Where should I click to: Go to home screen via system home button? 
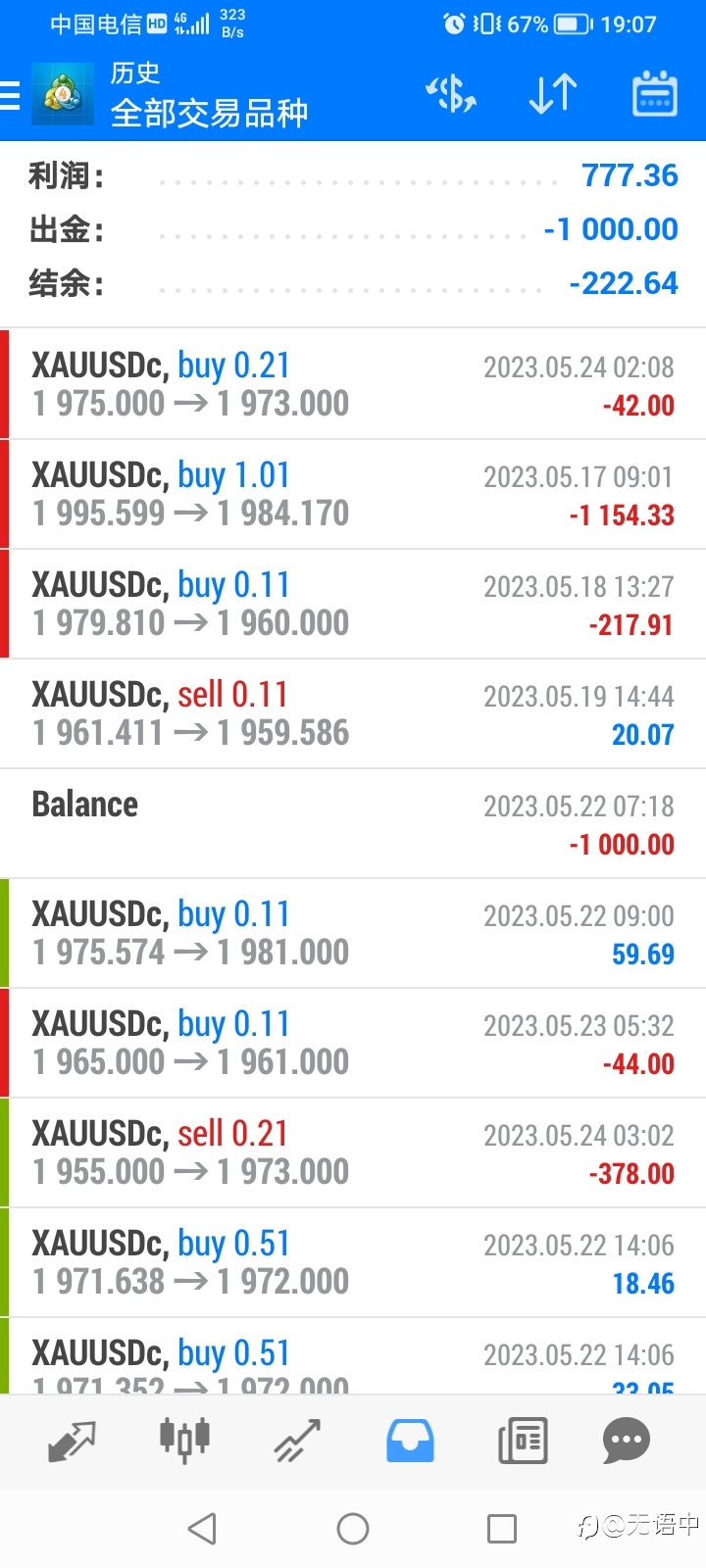pyautogui.click(x=353, y=1529)
